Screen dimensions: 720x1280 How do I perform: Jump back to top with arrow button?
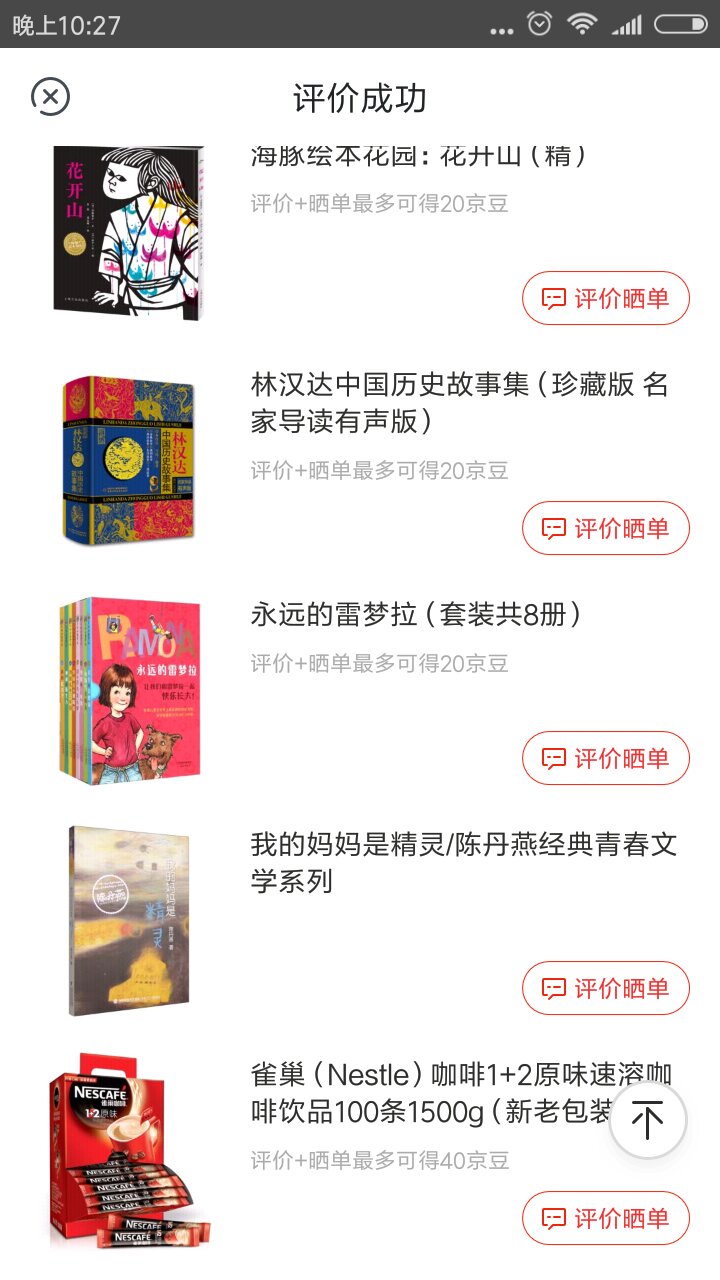tap(648, 1120)
